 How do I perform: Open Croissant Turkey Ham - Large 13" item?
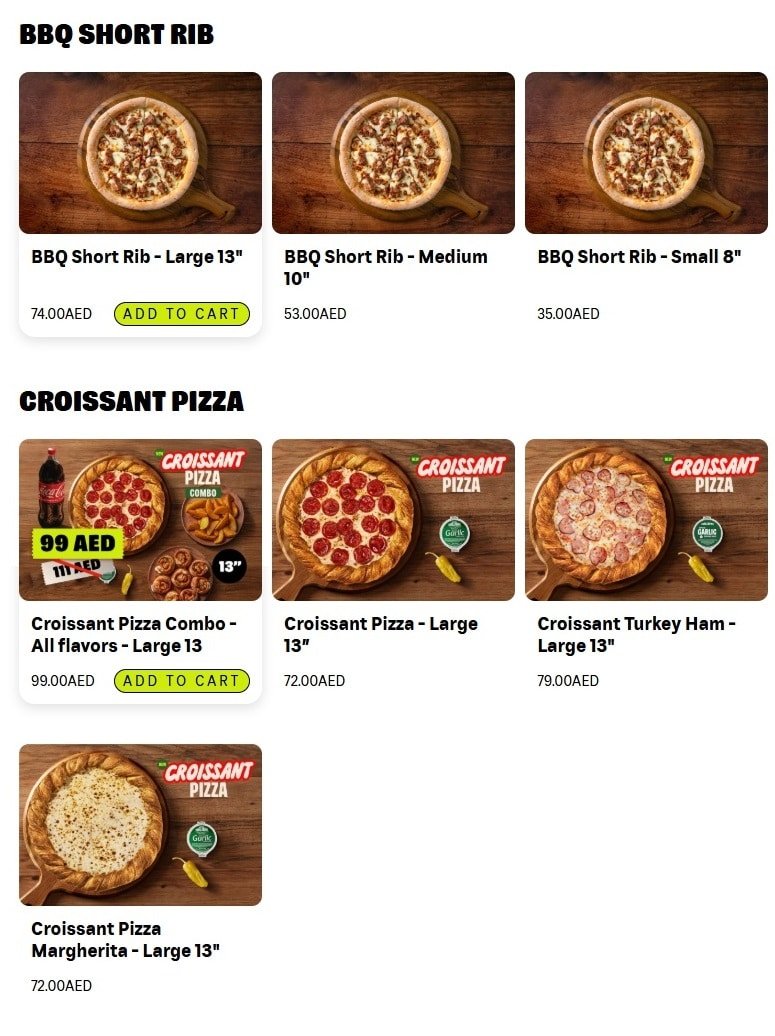(x=646, y=521)
